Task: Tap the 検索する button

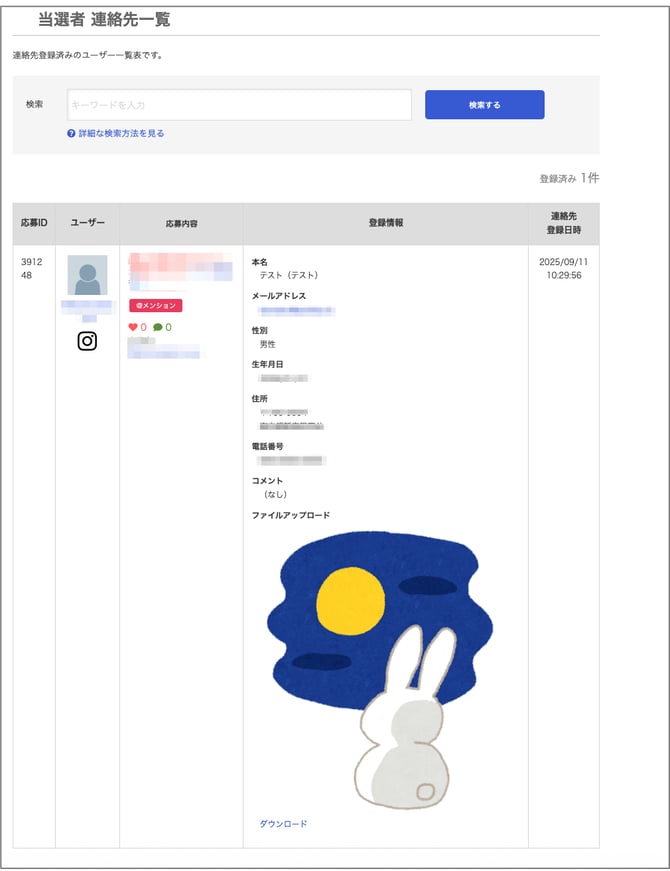Action: click(484, 105)
